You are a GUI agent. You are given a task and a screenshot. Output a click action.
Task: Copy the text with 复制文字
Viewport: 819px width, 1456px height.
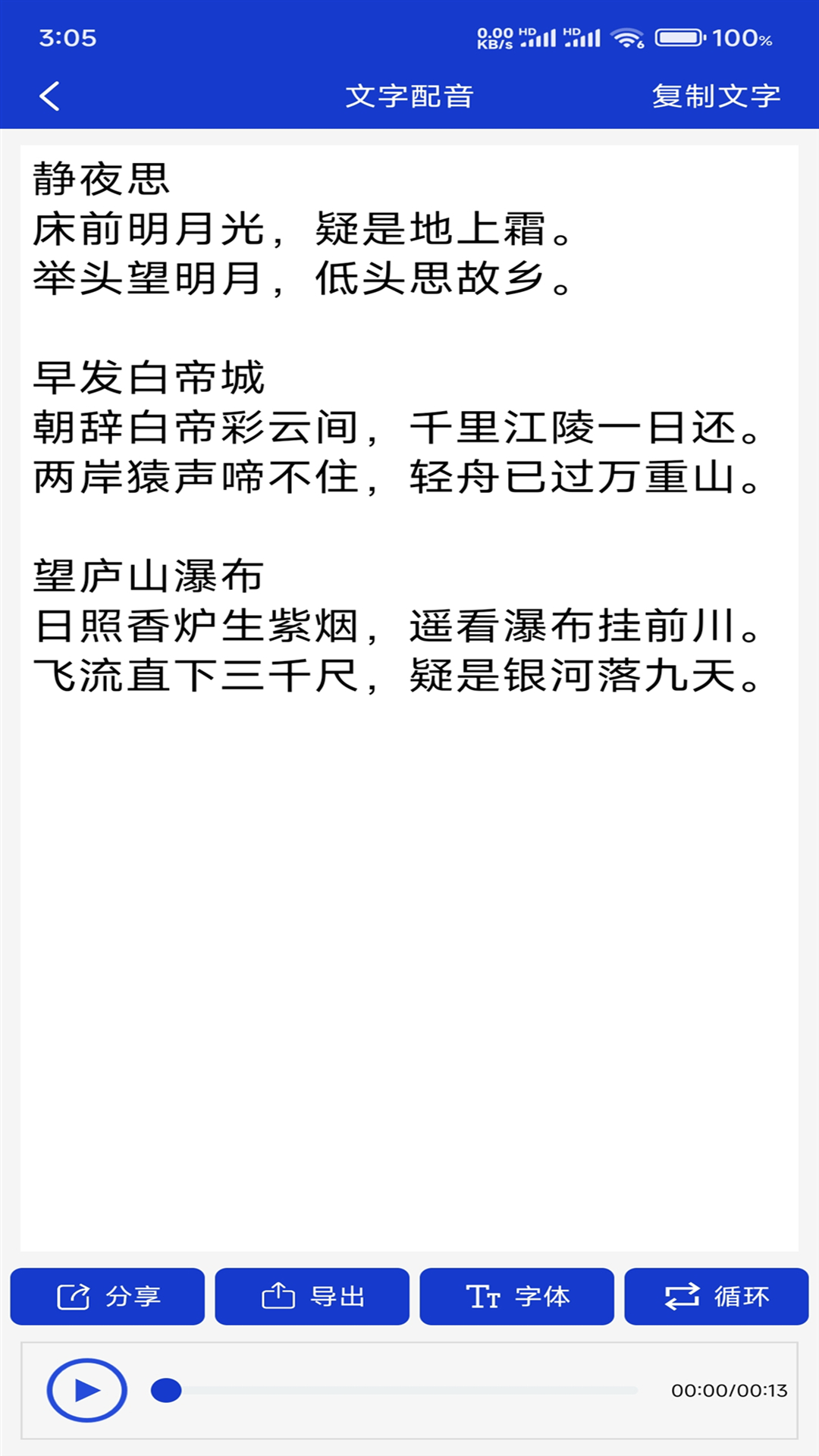[716, 96]
